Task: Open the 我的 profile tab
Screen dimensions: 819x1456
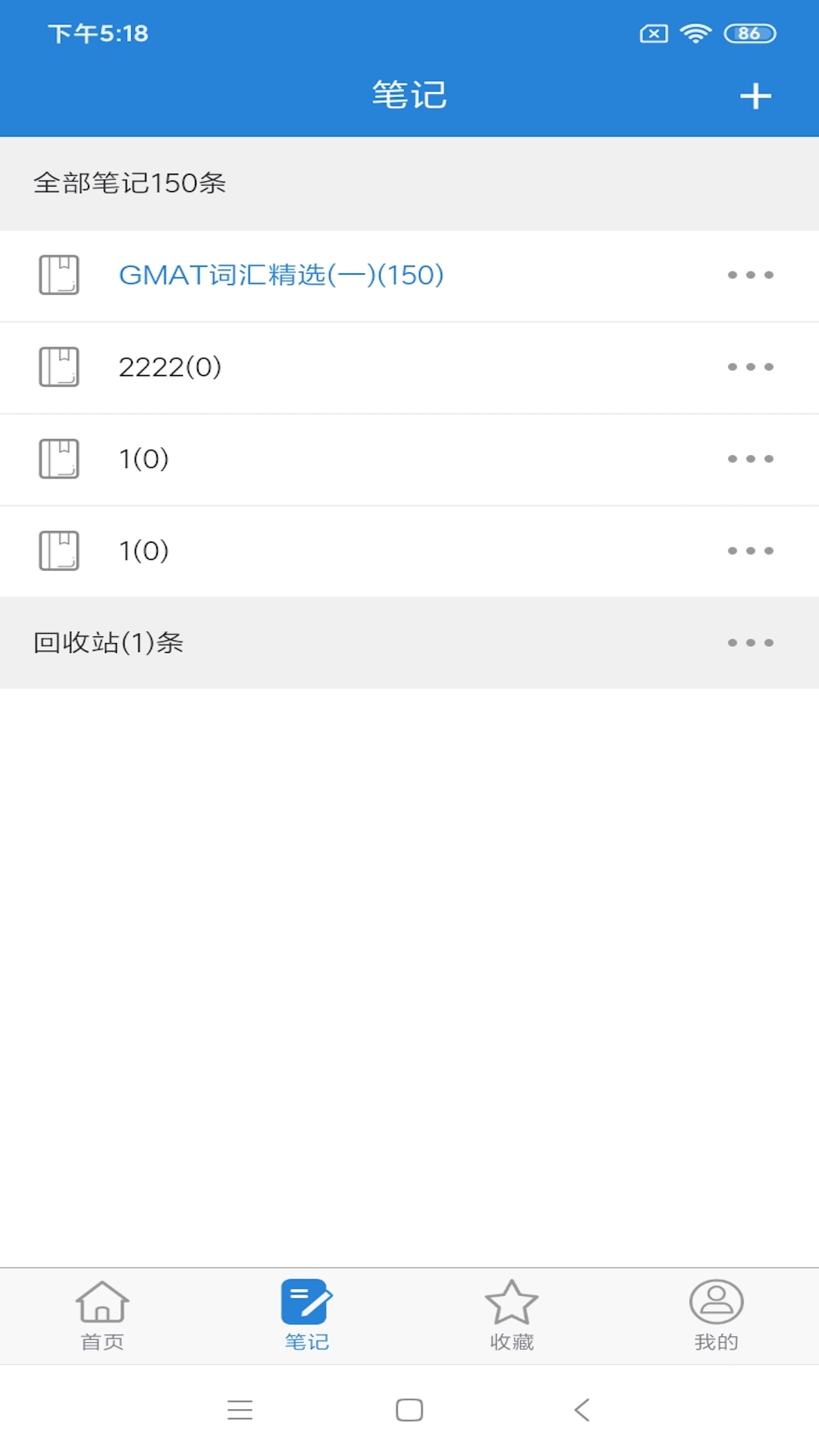Action: pyautogui.click(x=717, y=1316)
